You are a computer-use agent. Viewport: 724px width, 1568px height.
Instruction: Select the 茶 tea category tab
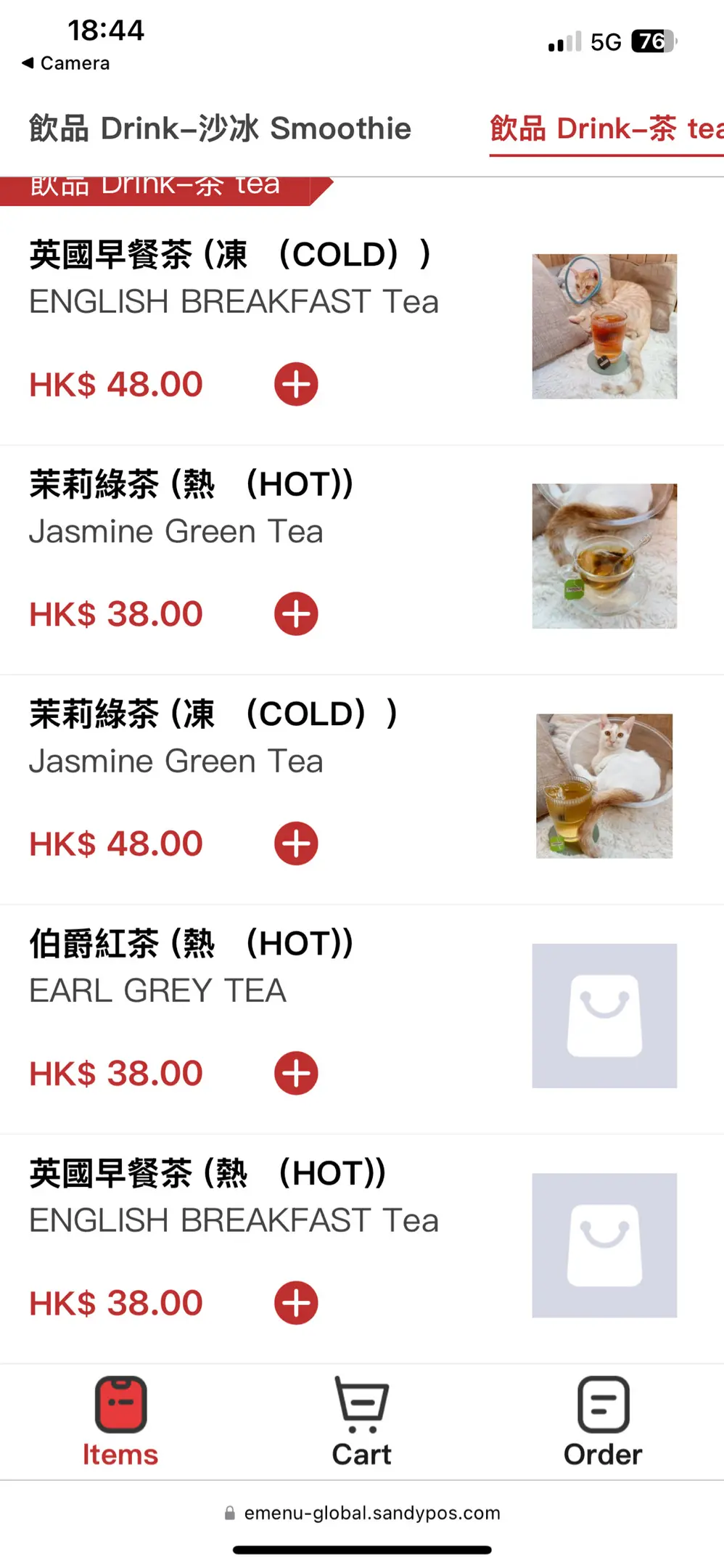click(x=606, y=128)
